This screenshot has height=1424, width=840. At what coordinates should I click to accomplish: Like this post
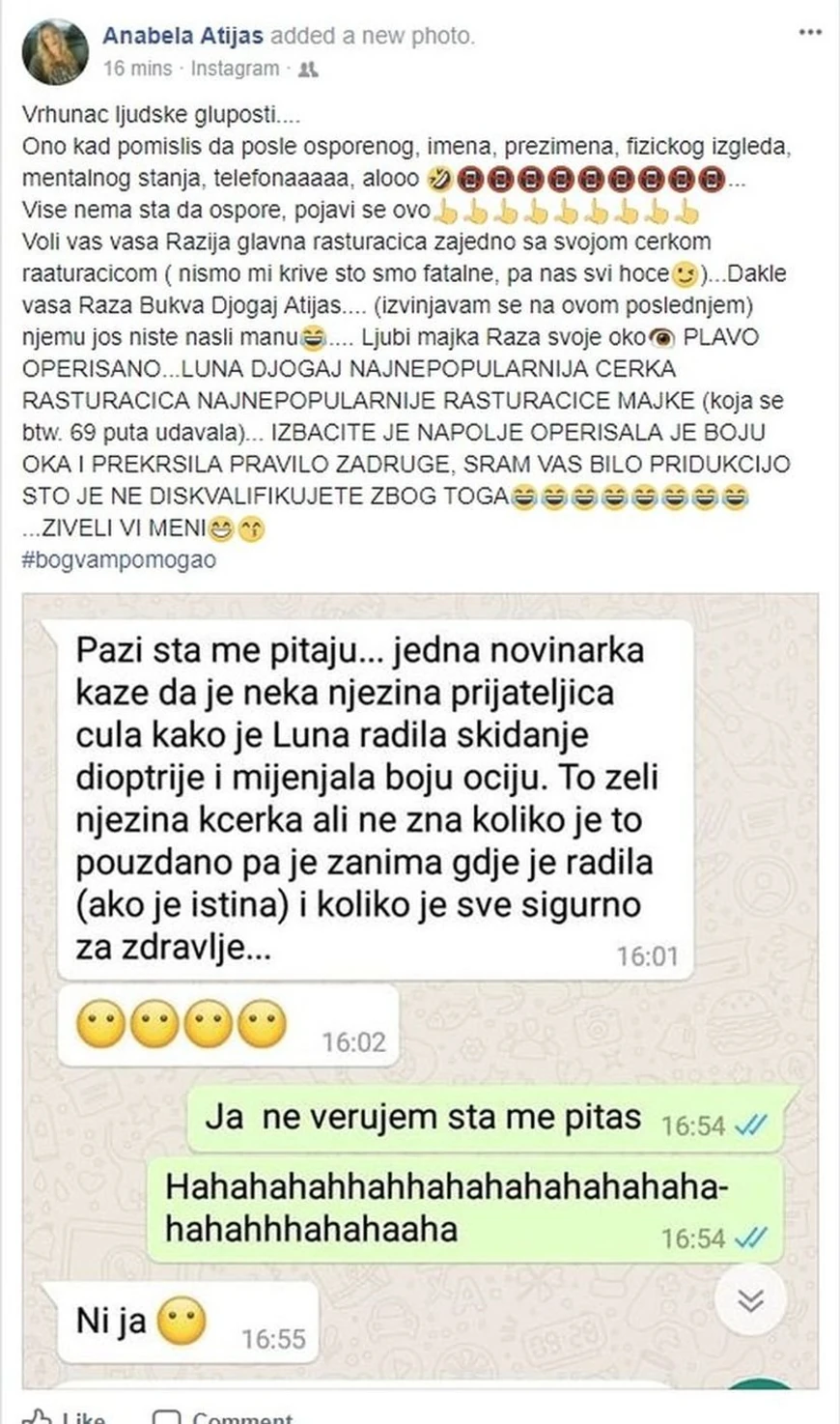[64, 1416]
